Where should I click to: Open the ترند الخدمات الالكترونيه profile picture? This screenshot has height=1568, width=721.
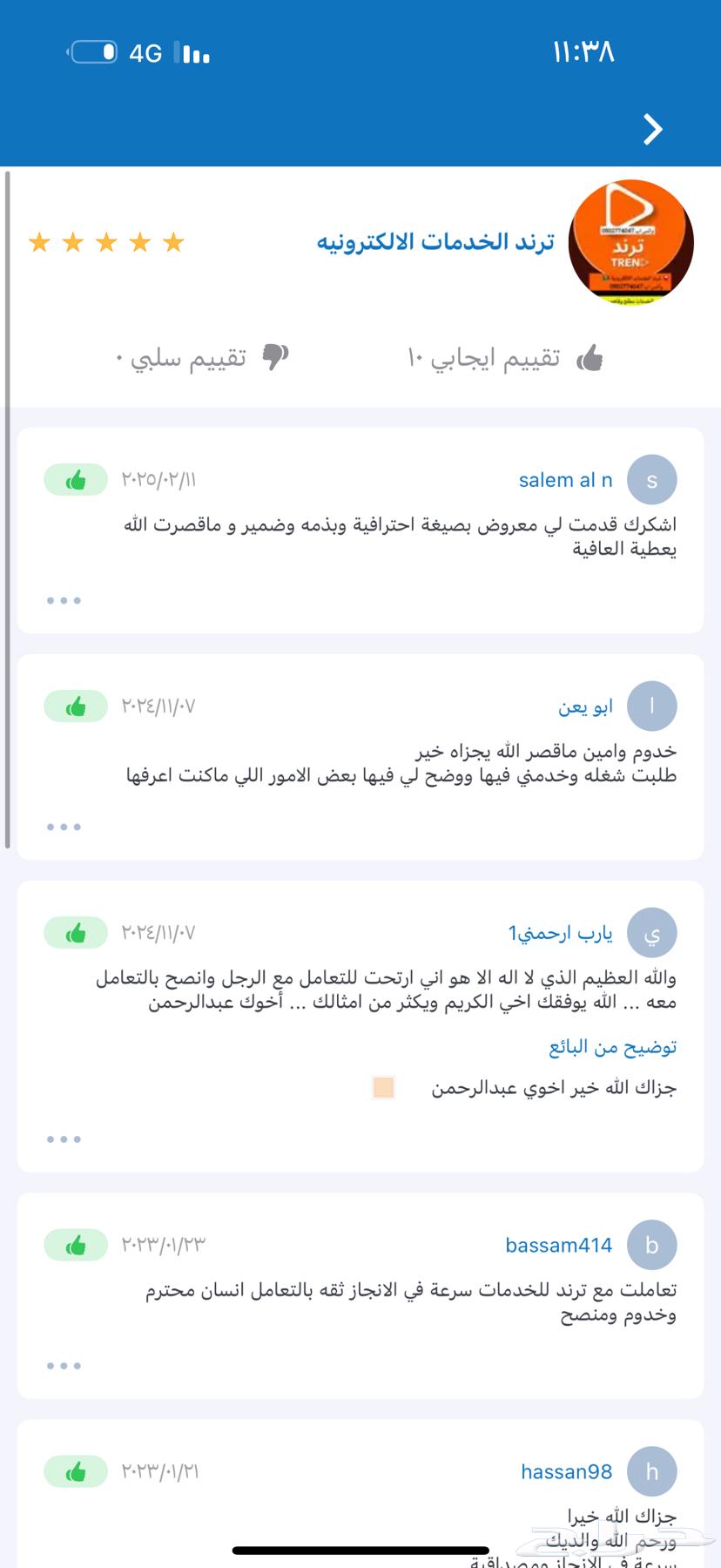[631, 242]
